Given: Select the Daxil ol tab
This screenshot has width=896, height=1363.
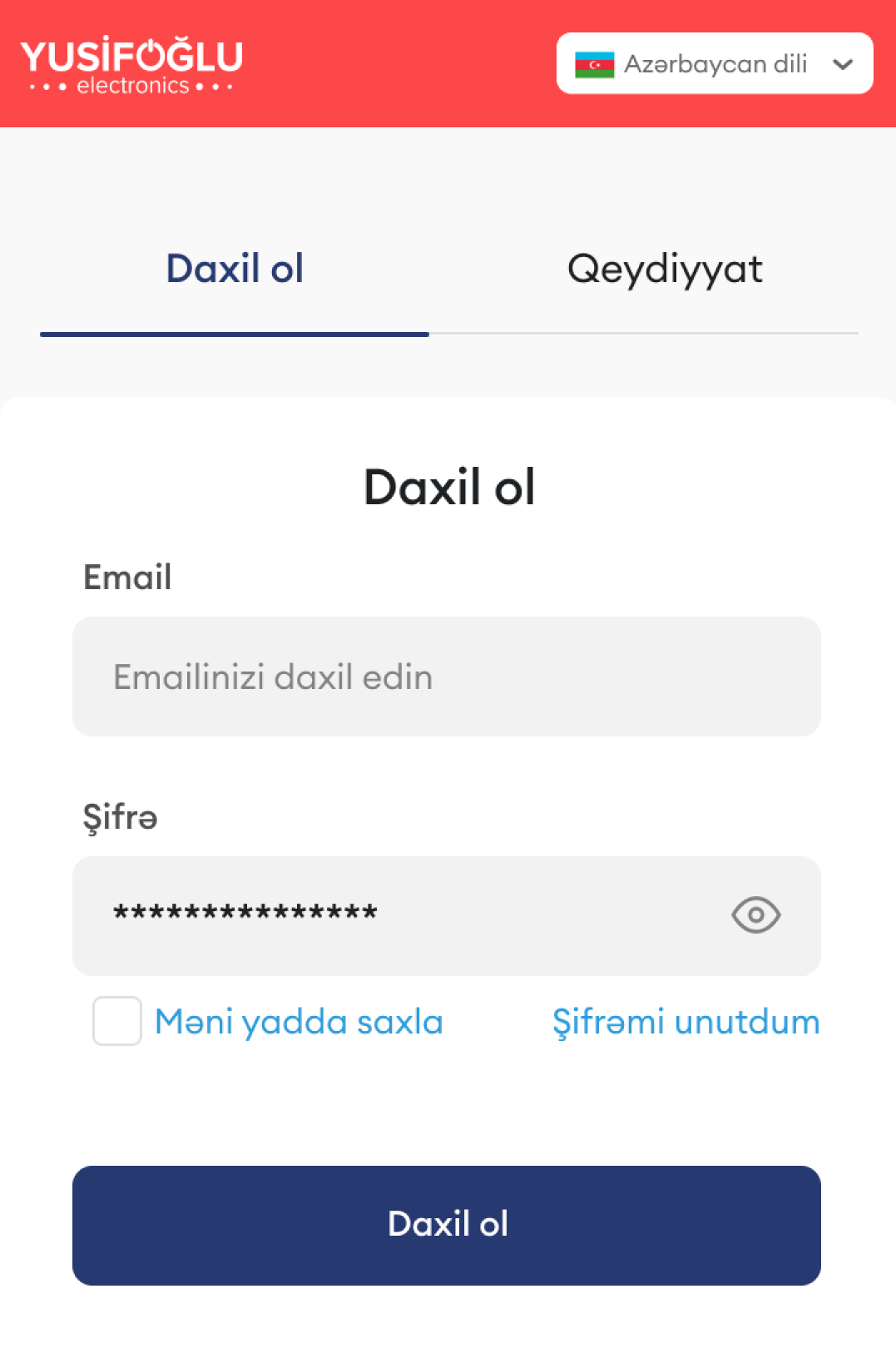Looking at the screenshot, I should tap(234, 268).
